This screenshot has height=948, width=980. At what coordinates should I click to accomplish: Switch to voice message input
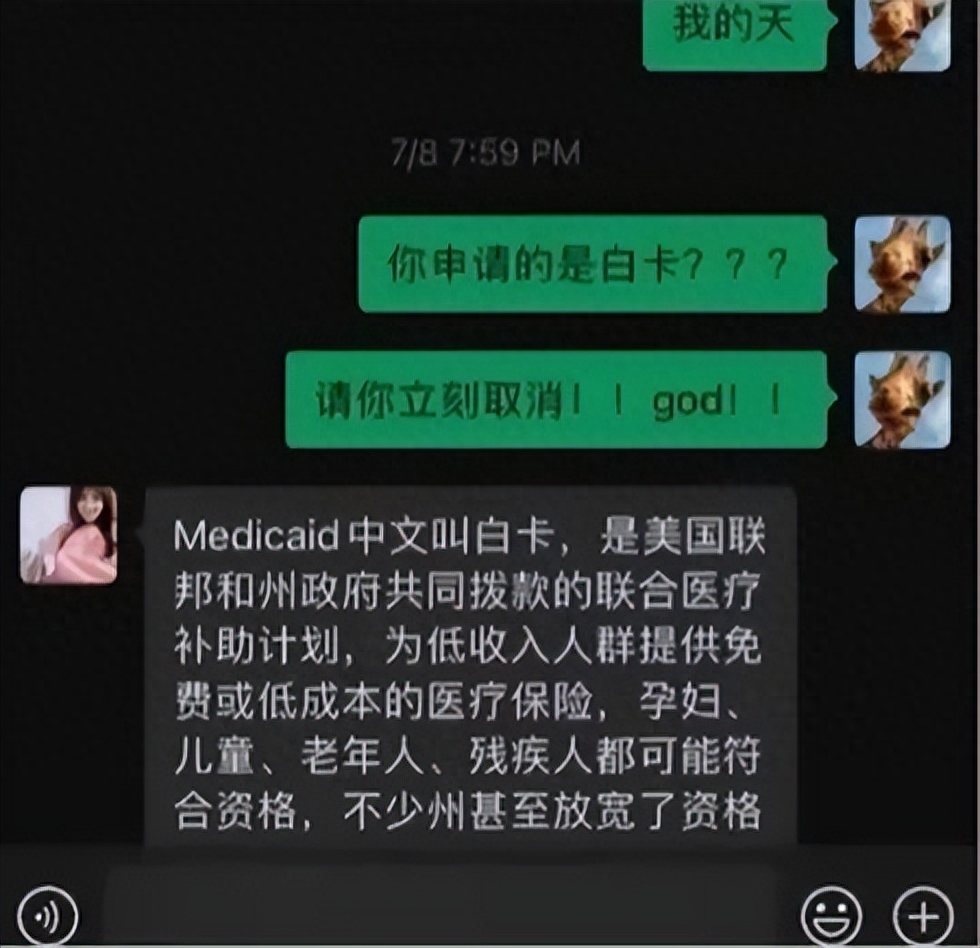(x=47, y=915)
